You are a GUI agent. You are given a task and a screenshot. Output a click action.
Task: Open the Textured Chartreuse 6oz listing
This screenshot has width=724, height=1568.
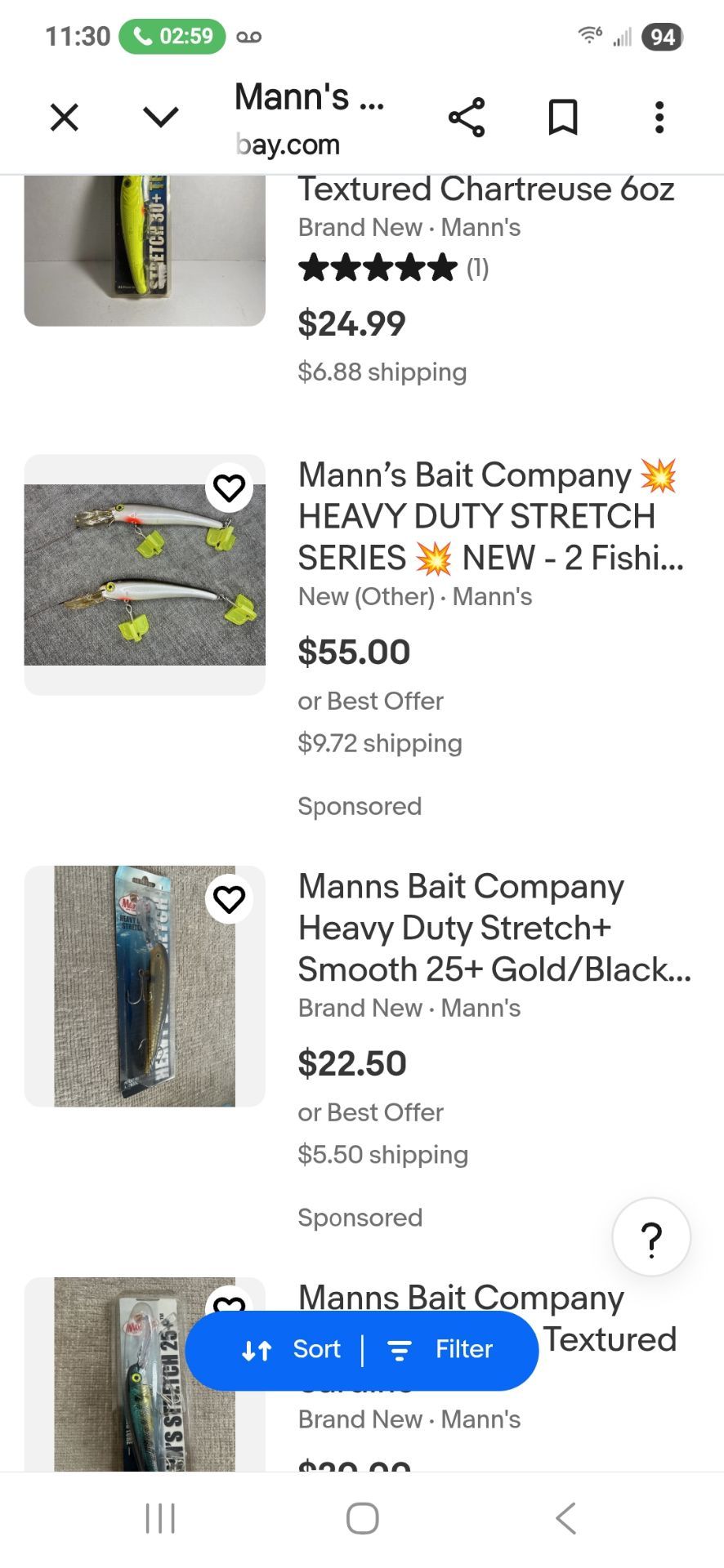click(x=486, y=189)
